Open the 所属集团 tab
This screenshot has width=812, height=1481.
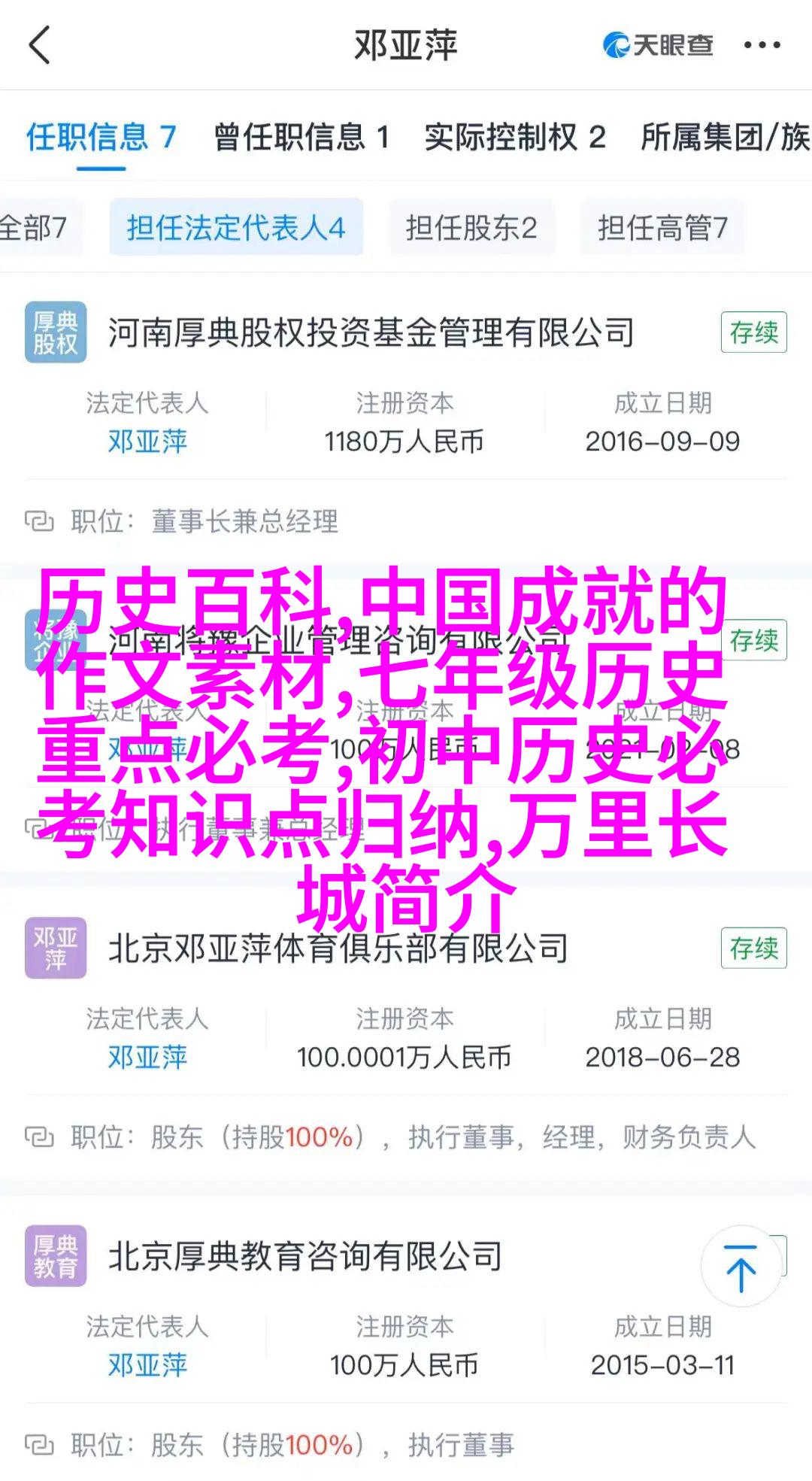point(724,138)
